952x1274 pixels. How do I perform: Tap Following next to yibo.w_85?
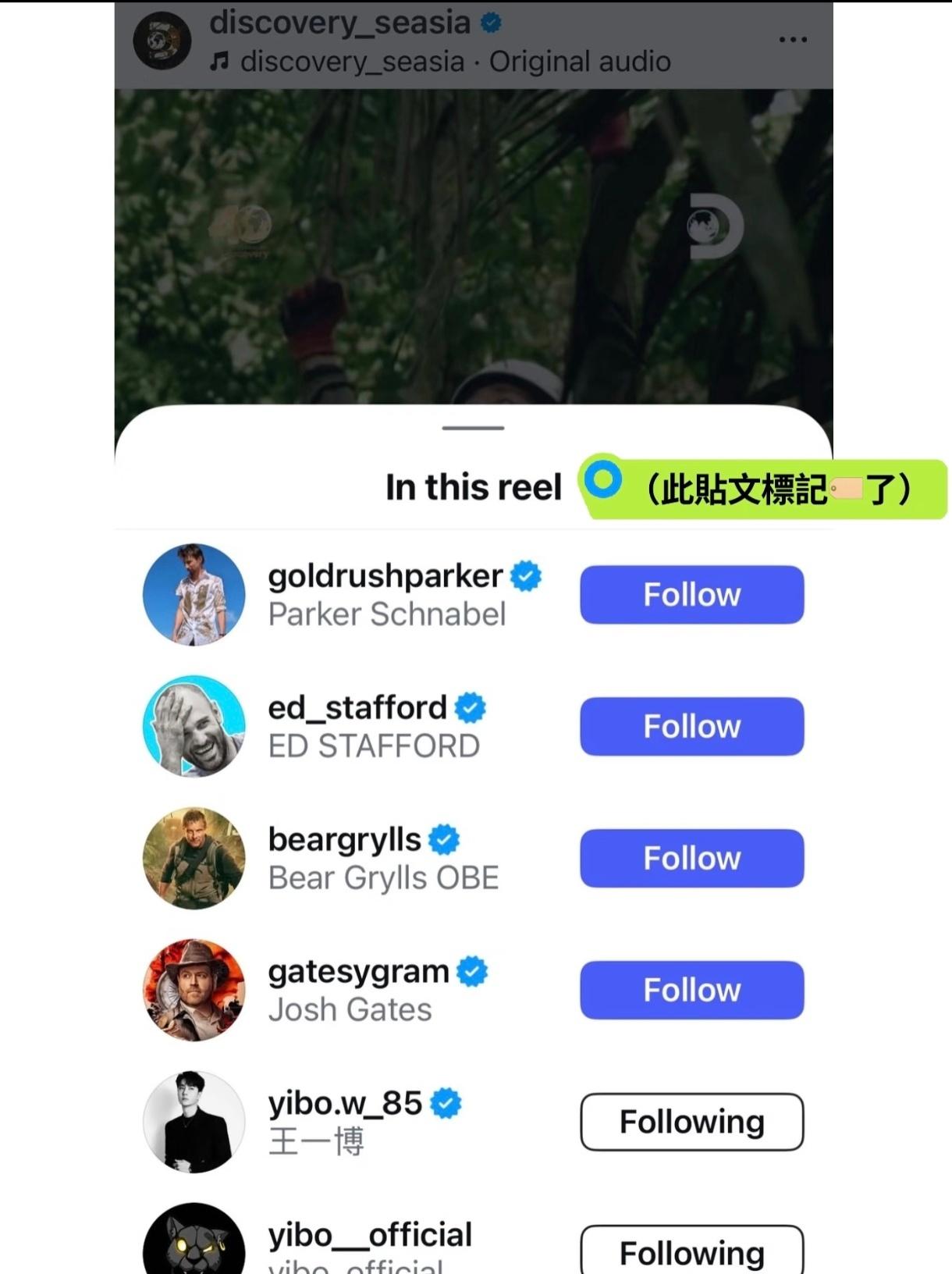[x=691, y=1122]
